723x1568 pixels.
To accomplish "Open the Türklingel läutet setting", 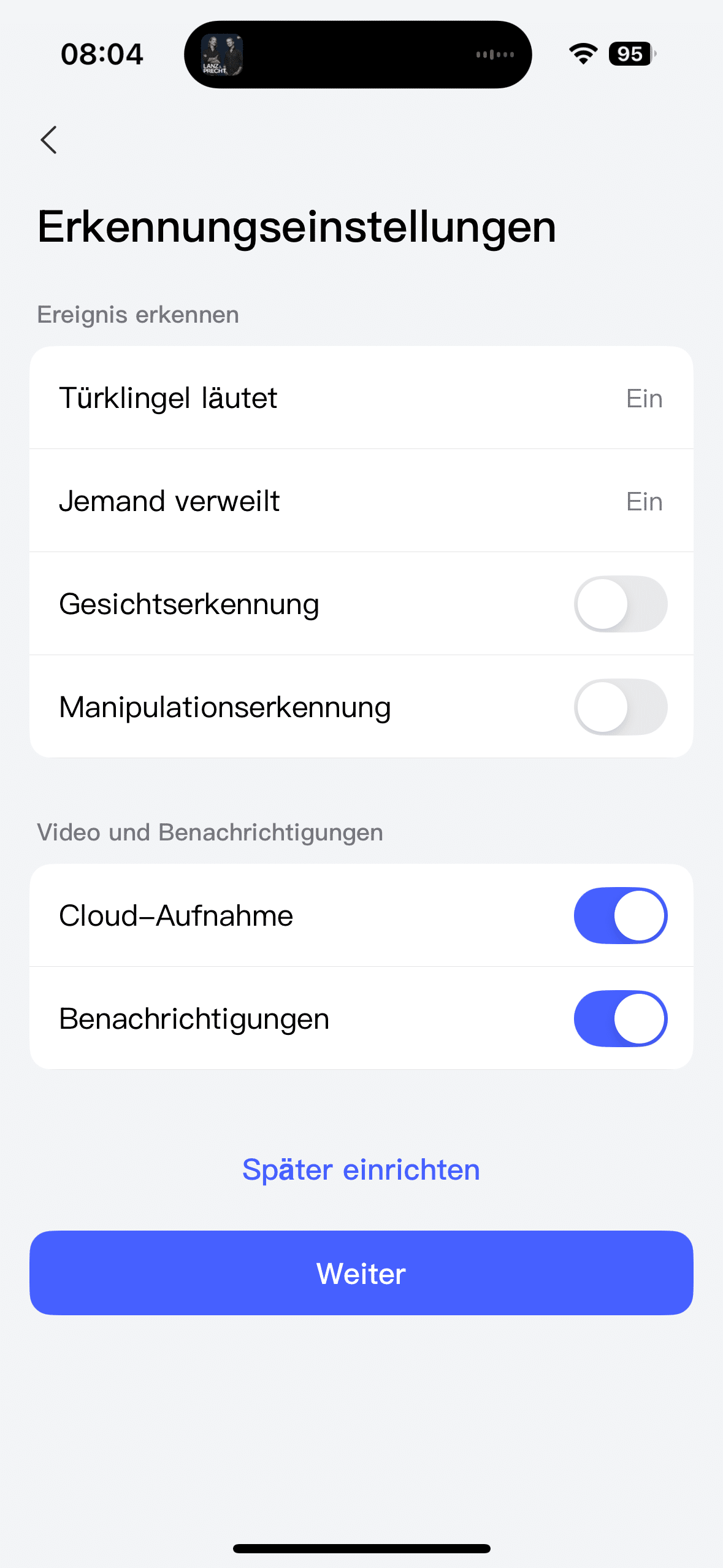I will (361, 398).
